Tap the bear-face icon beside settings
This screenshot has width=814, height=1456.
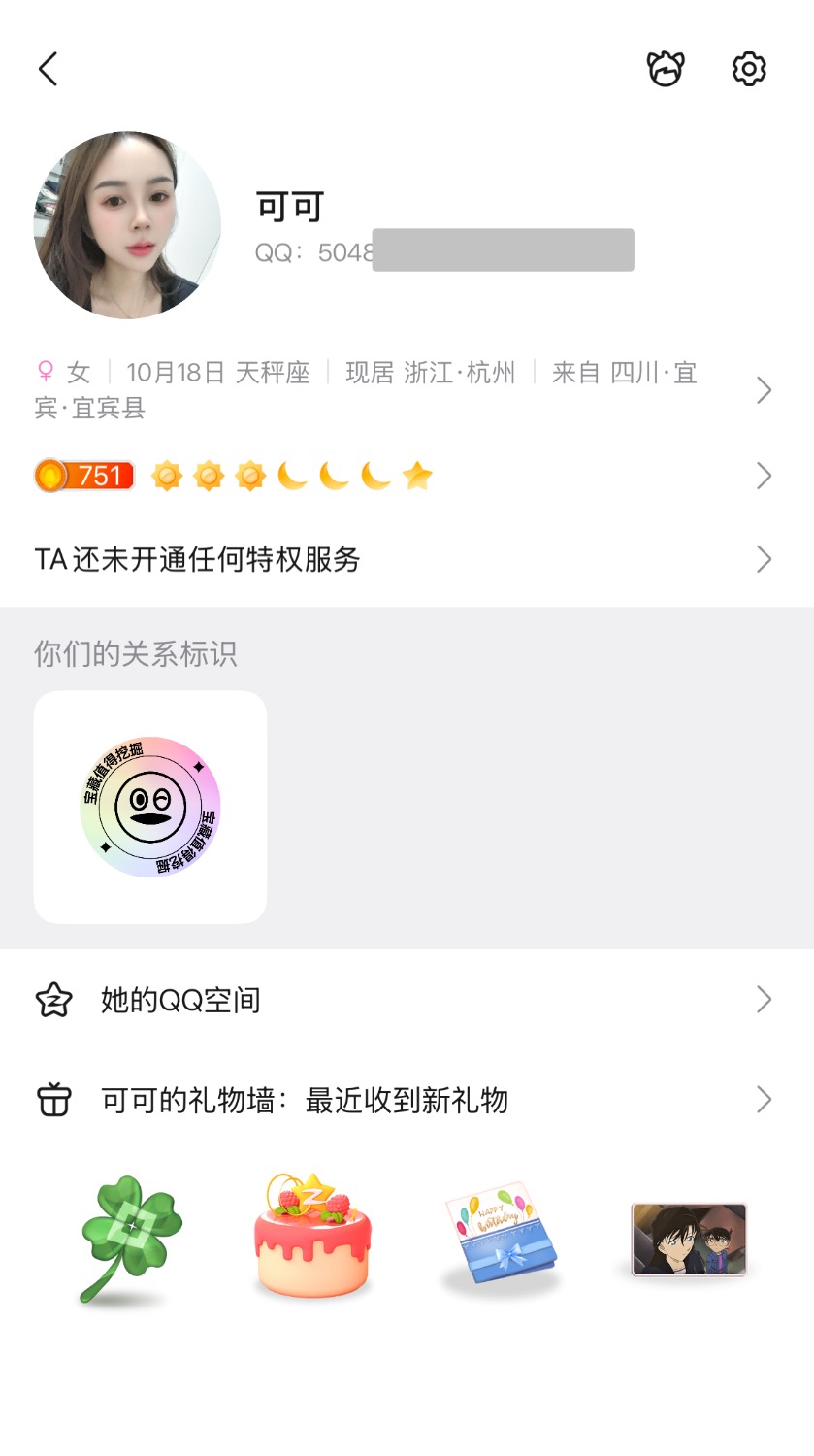[666, 69]
